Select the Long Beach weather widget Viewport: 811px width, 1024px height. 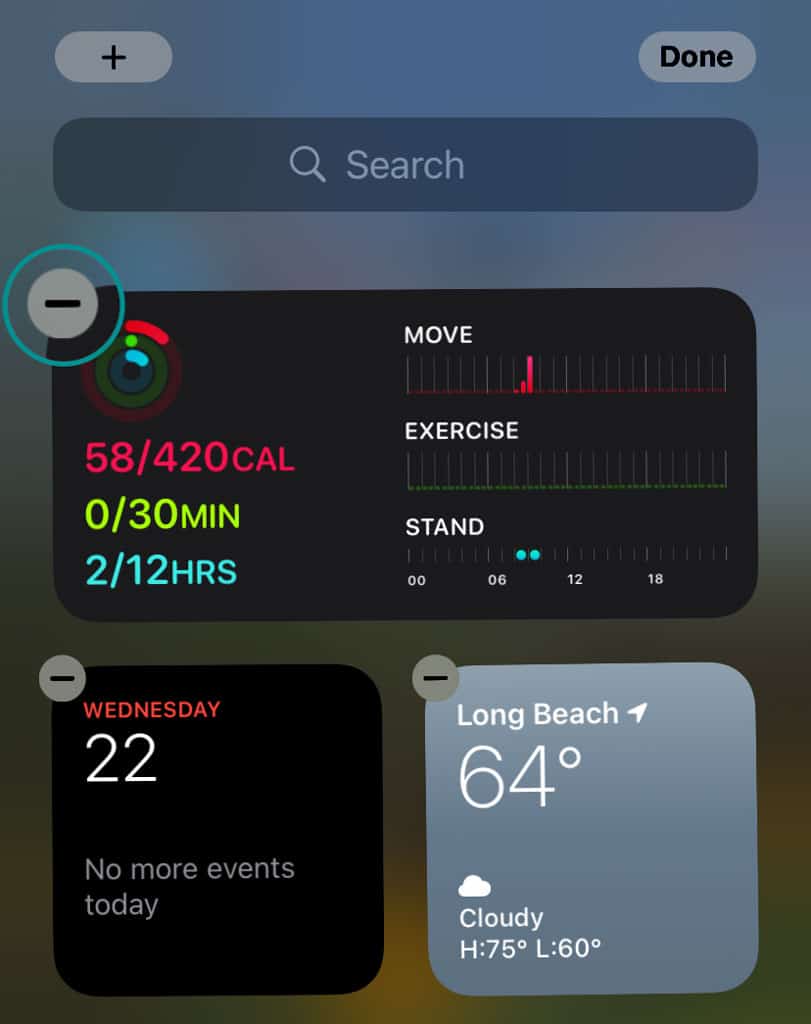click(592, 830)
